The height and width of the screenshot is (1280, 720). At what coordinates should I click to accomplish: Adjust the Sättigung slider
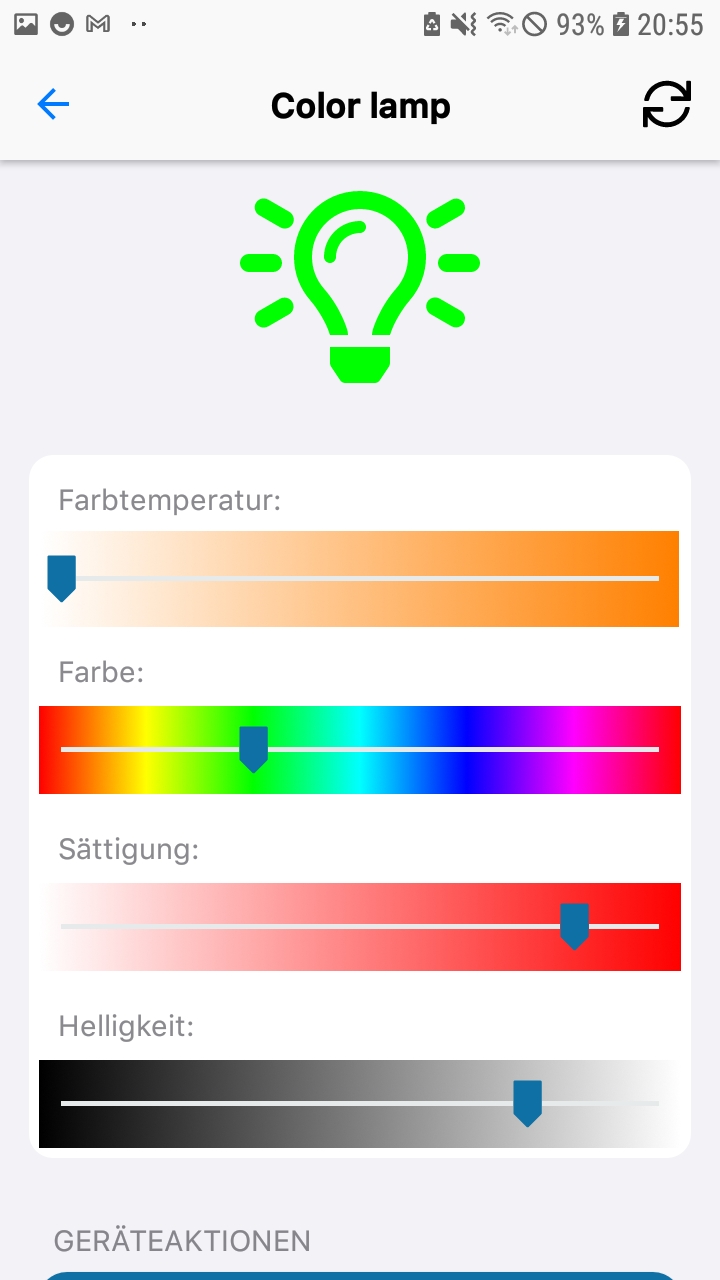click(x=360, y=927)
